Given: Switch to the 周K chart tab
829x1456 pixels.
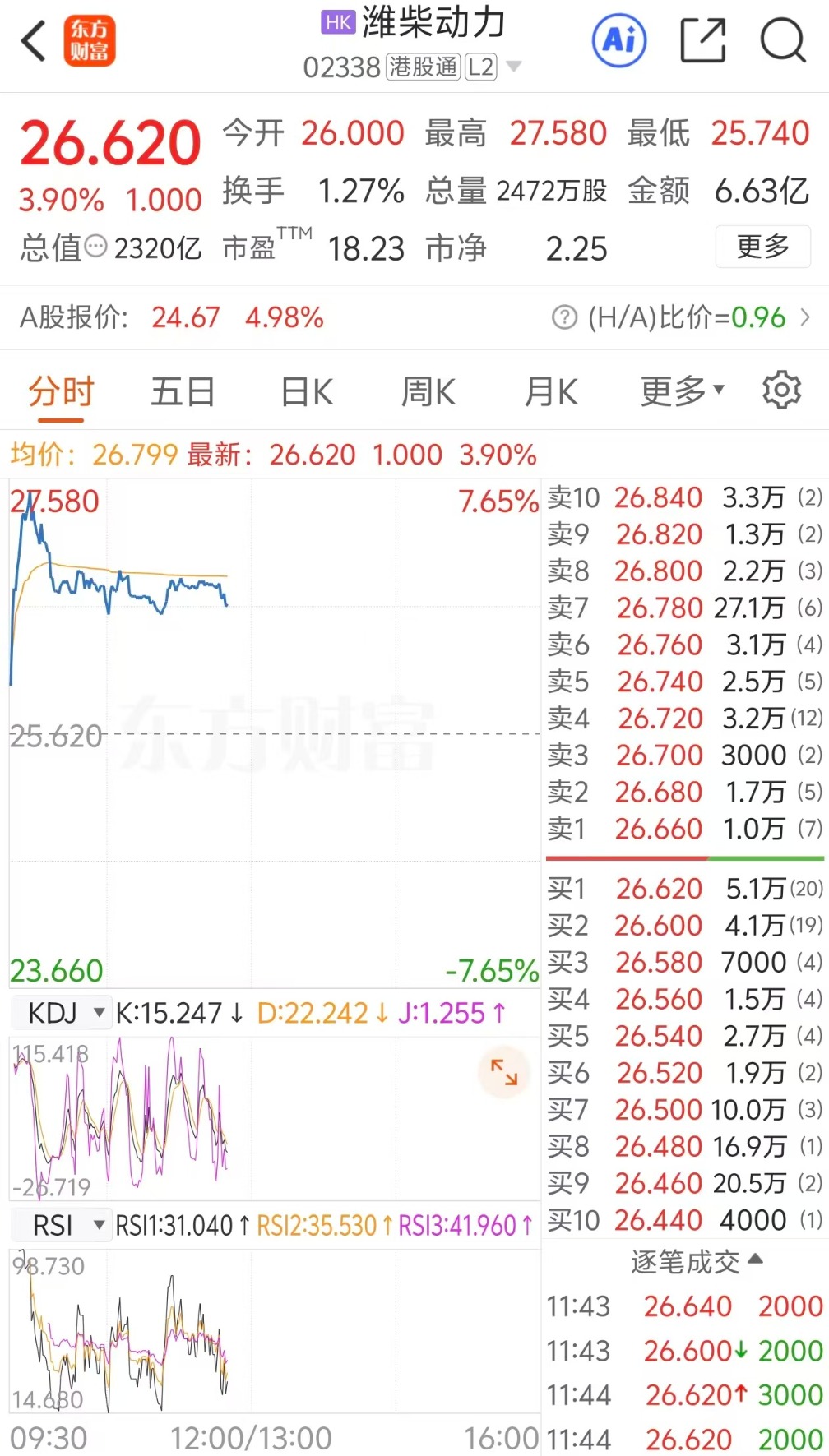Looking at the screenshot, I should tap(428, 392).
